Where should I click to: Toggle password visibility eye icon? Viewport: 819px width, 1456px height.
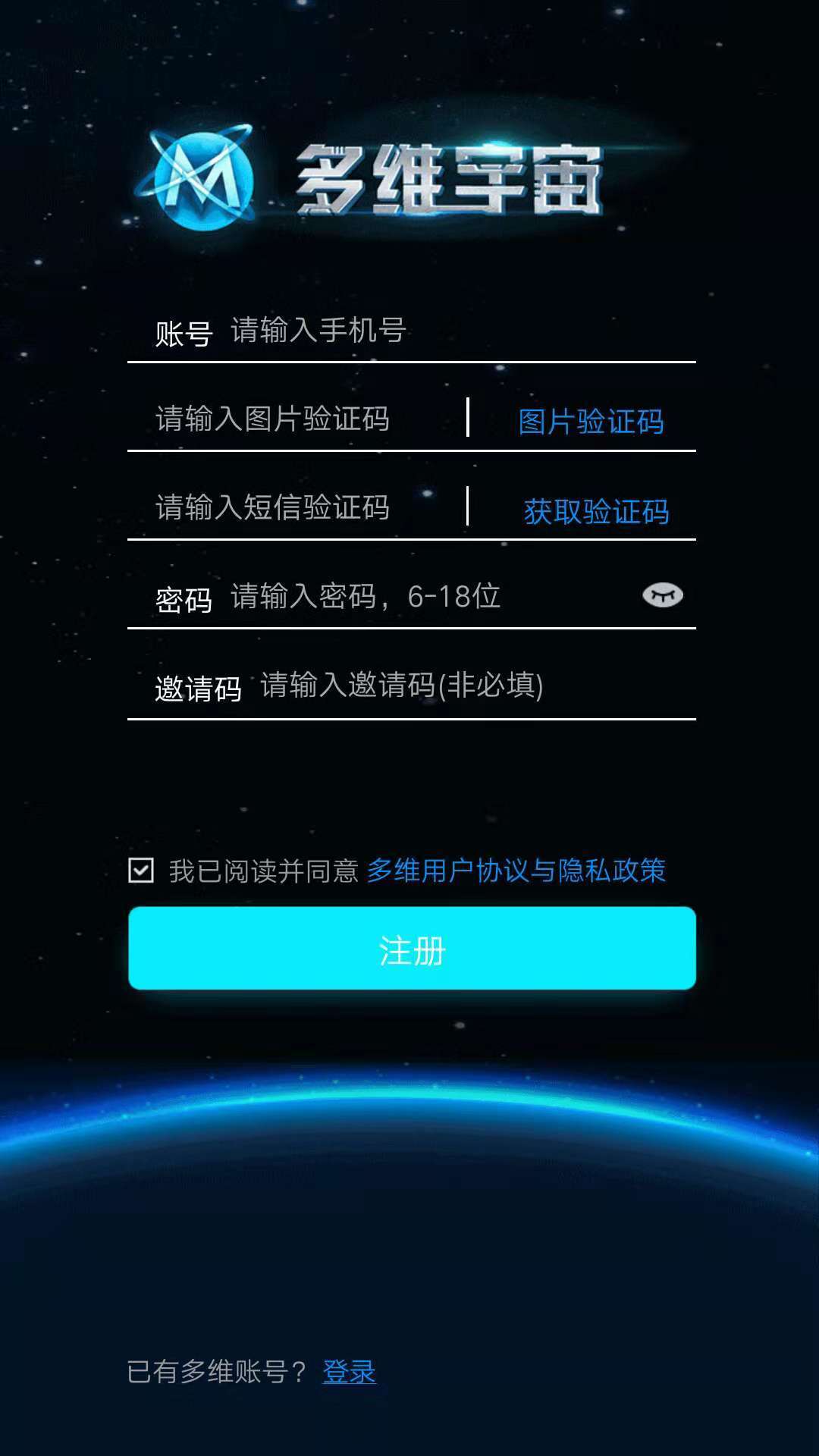(663, 595)
